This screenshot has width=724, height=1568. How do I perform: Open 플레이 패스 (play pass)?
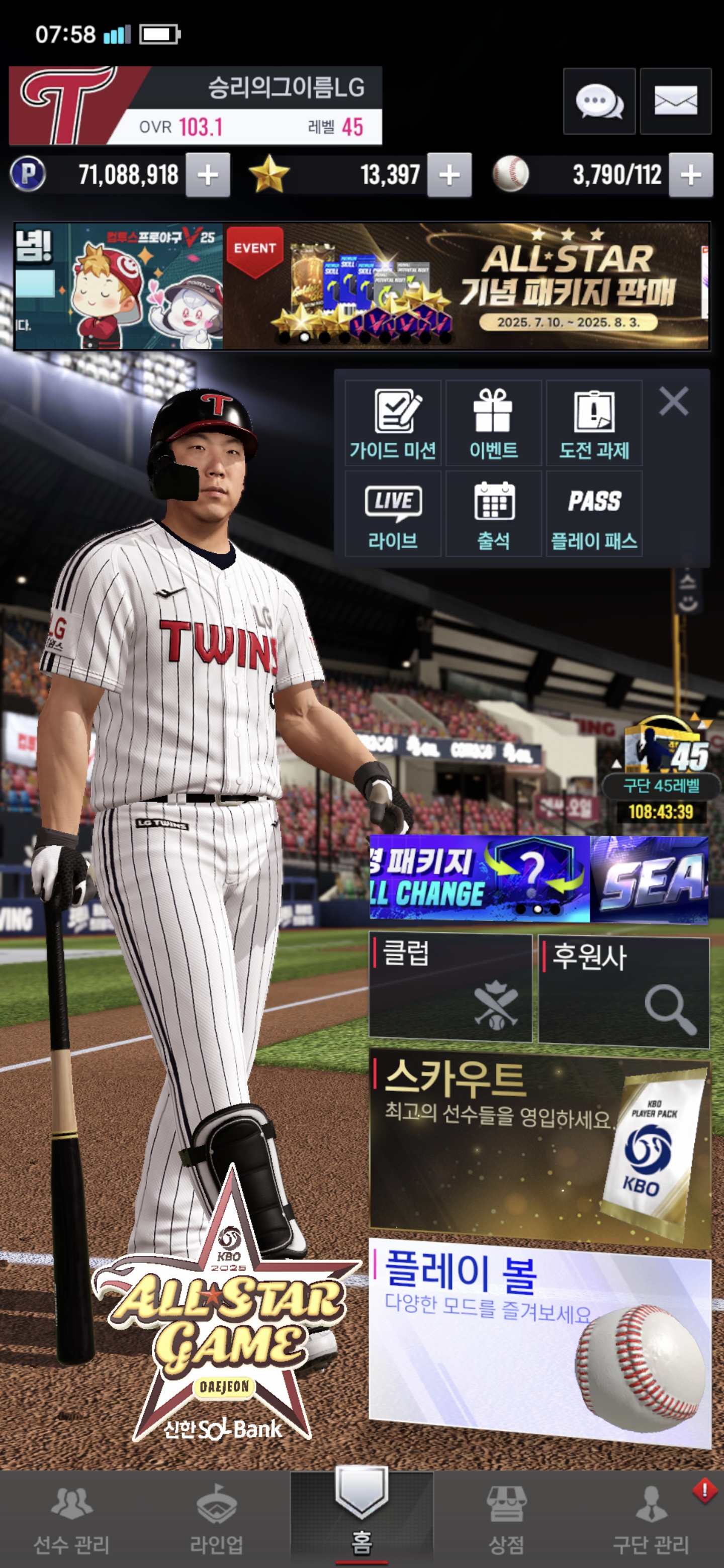(594, 514)
